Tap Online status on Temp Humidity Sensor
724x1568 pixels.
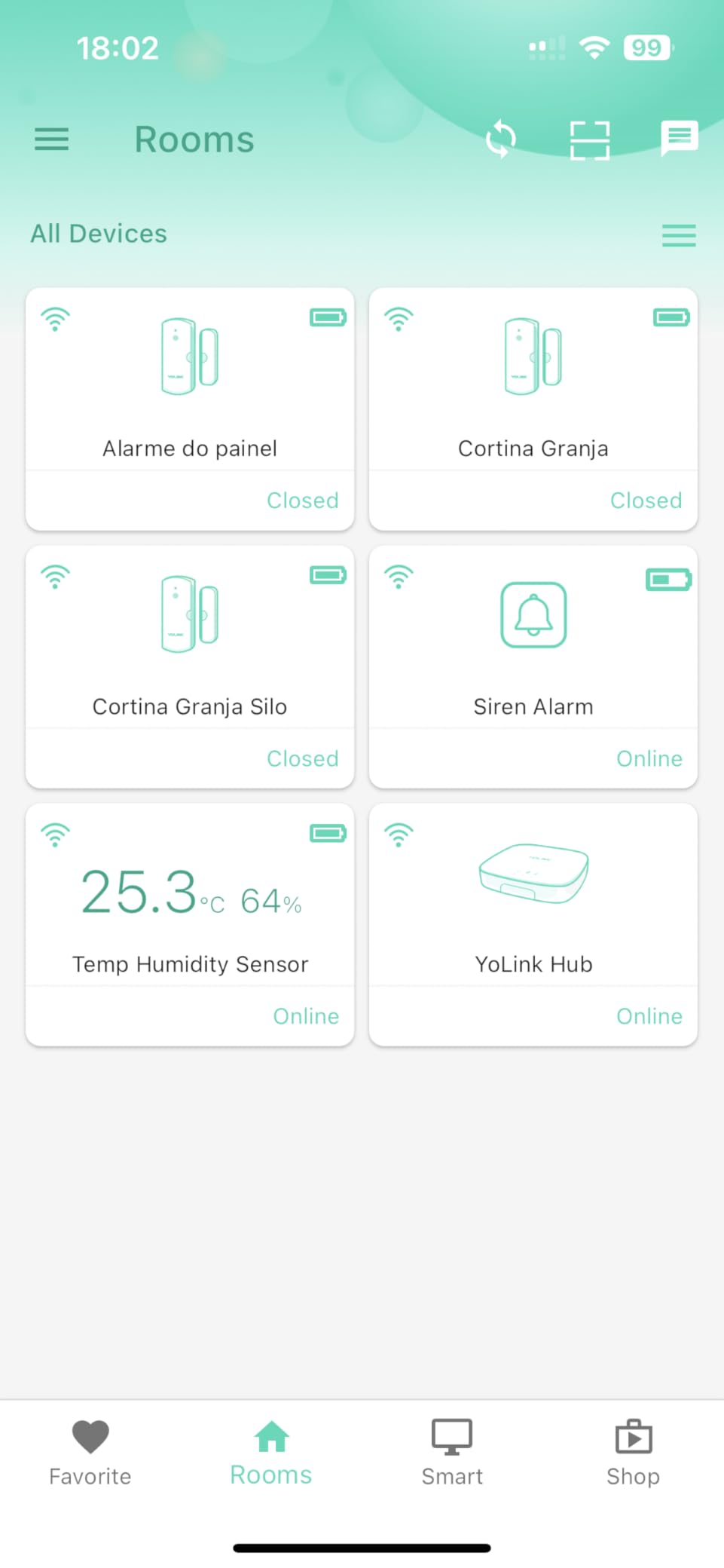coord(306,1015)
